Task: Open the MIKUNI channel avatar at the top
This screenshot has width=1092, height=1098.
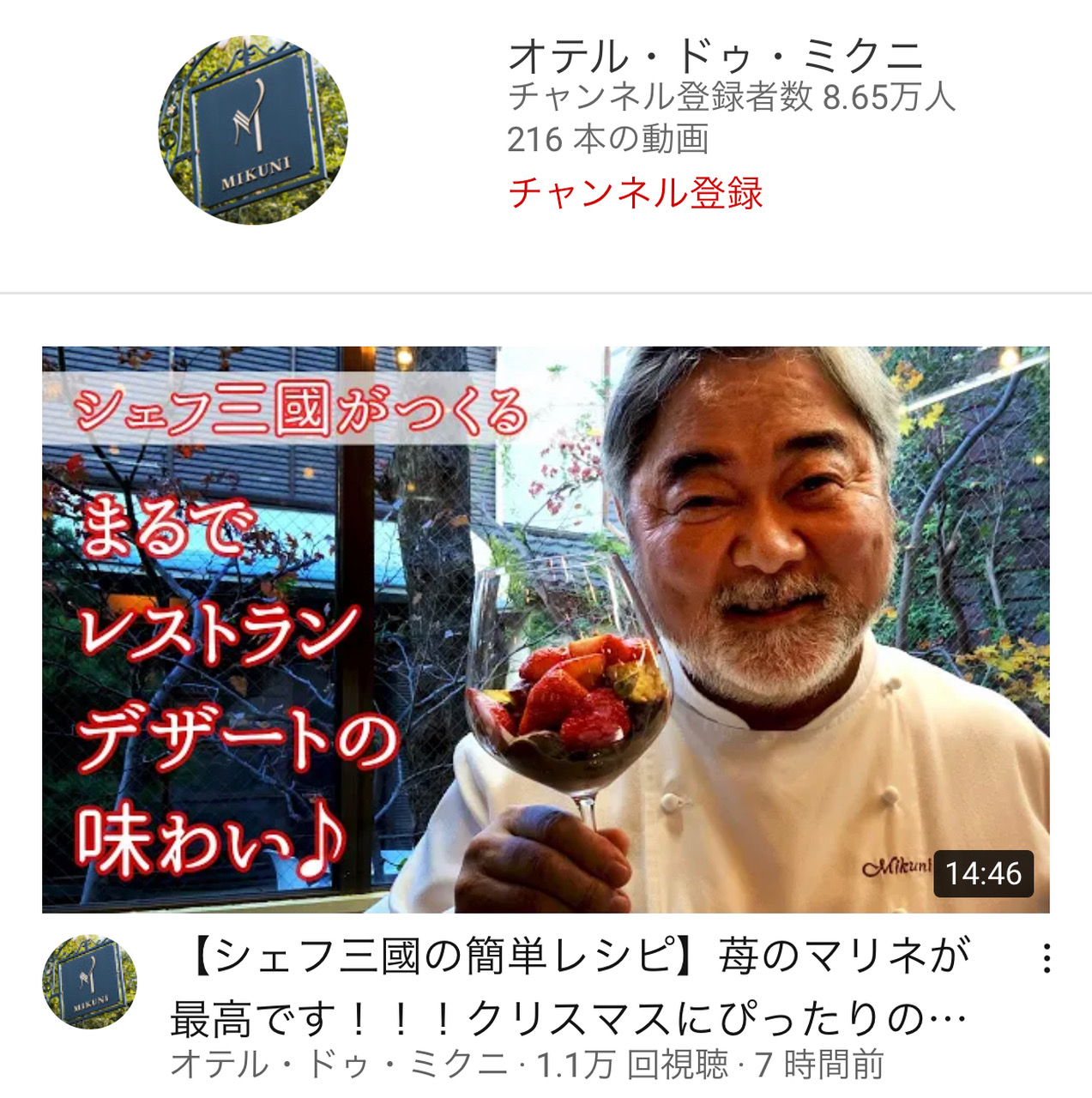Action: (253, 130)
